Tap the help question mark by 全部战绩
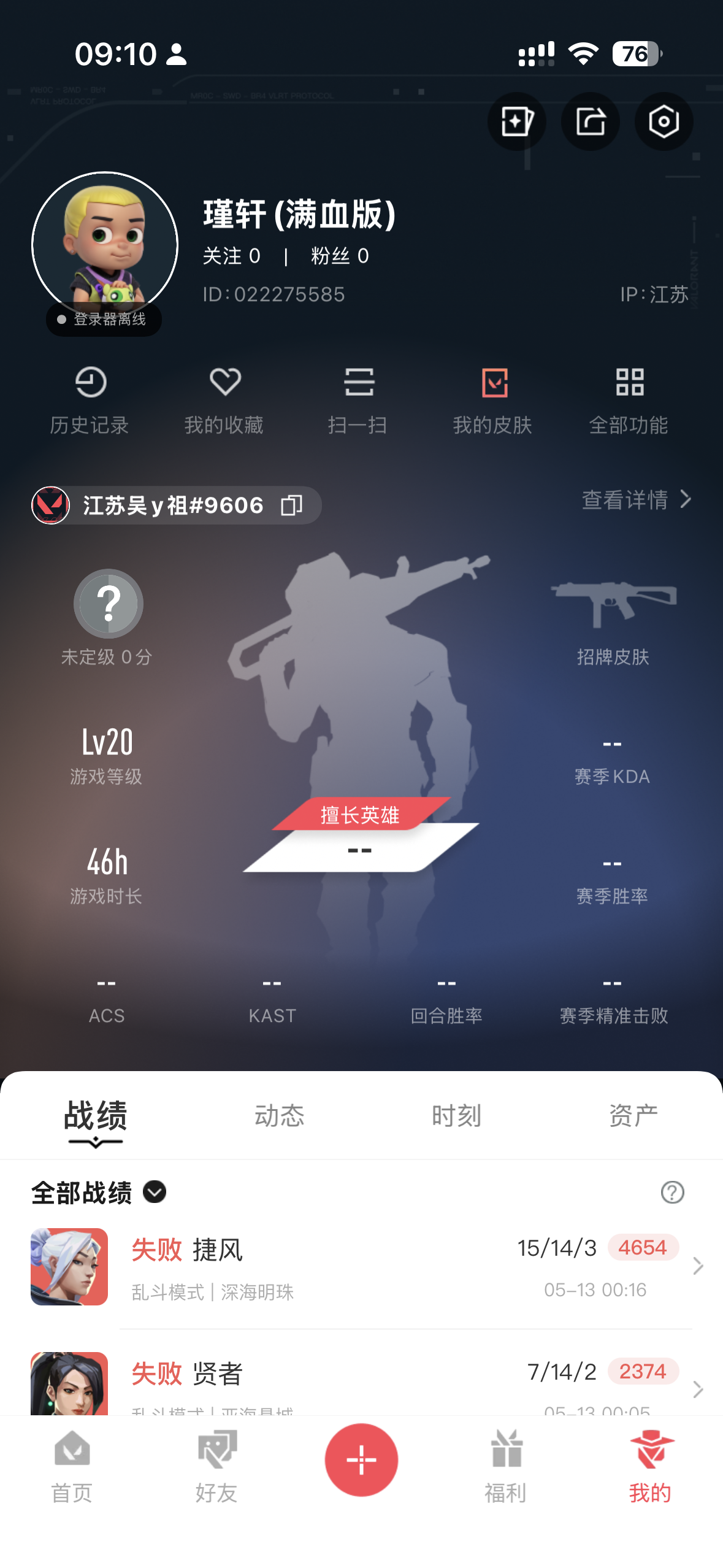723x1568 pixels. tap(672, 1192)
